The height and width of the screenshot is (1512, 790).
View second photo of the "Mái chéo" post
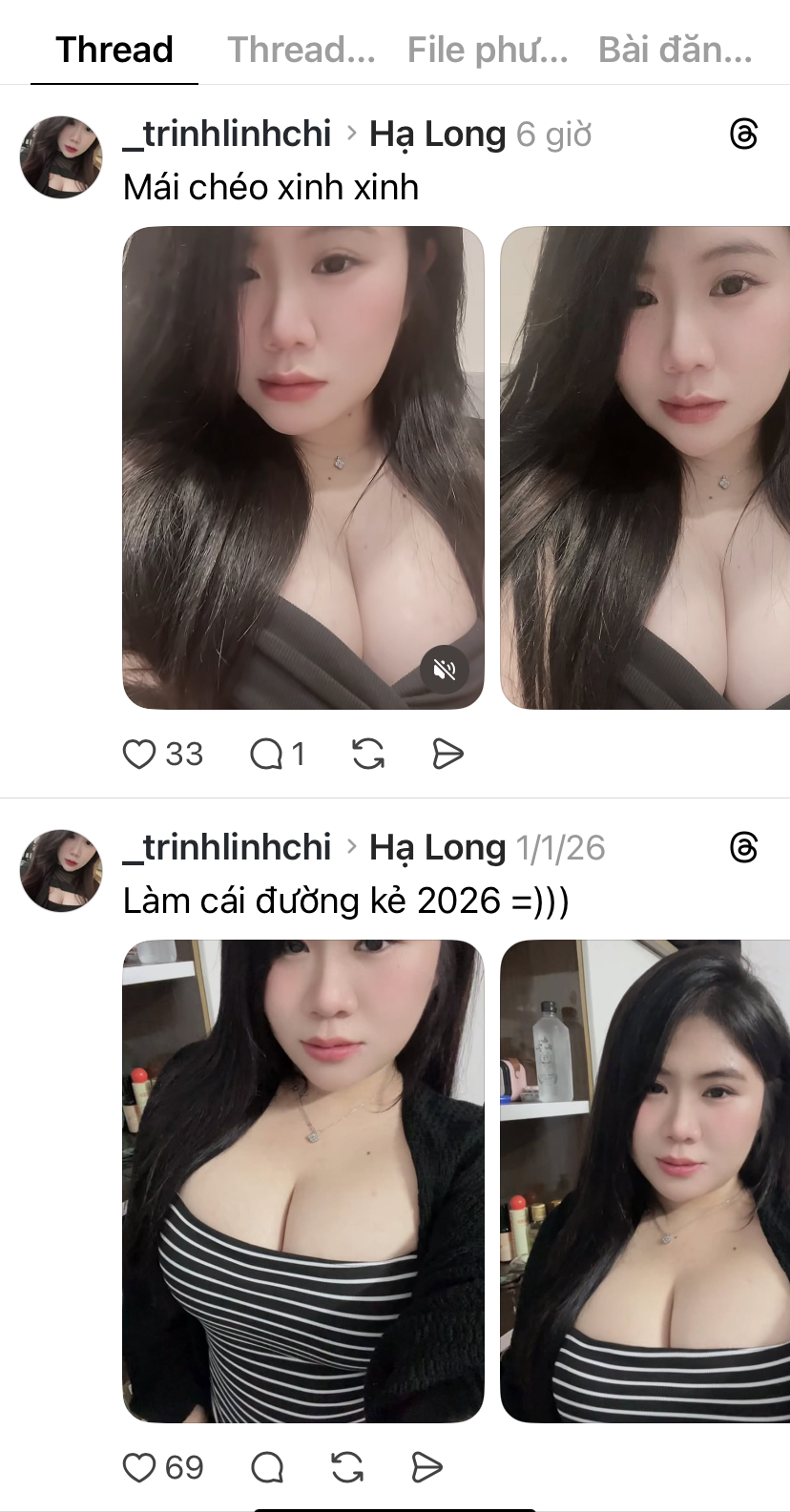(645, 467)
